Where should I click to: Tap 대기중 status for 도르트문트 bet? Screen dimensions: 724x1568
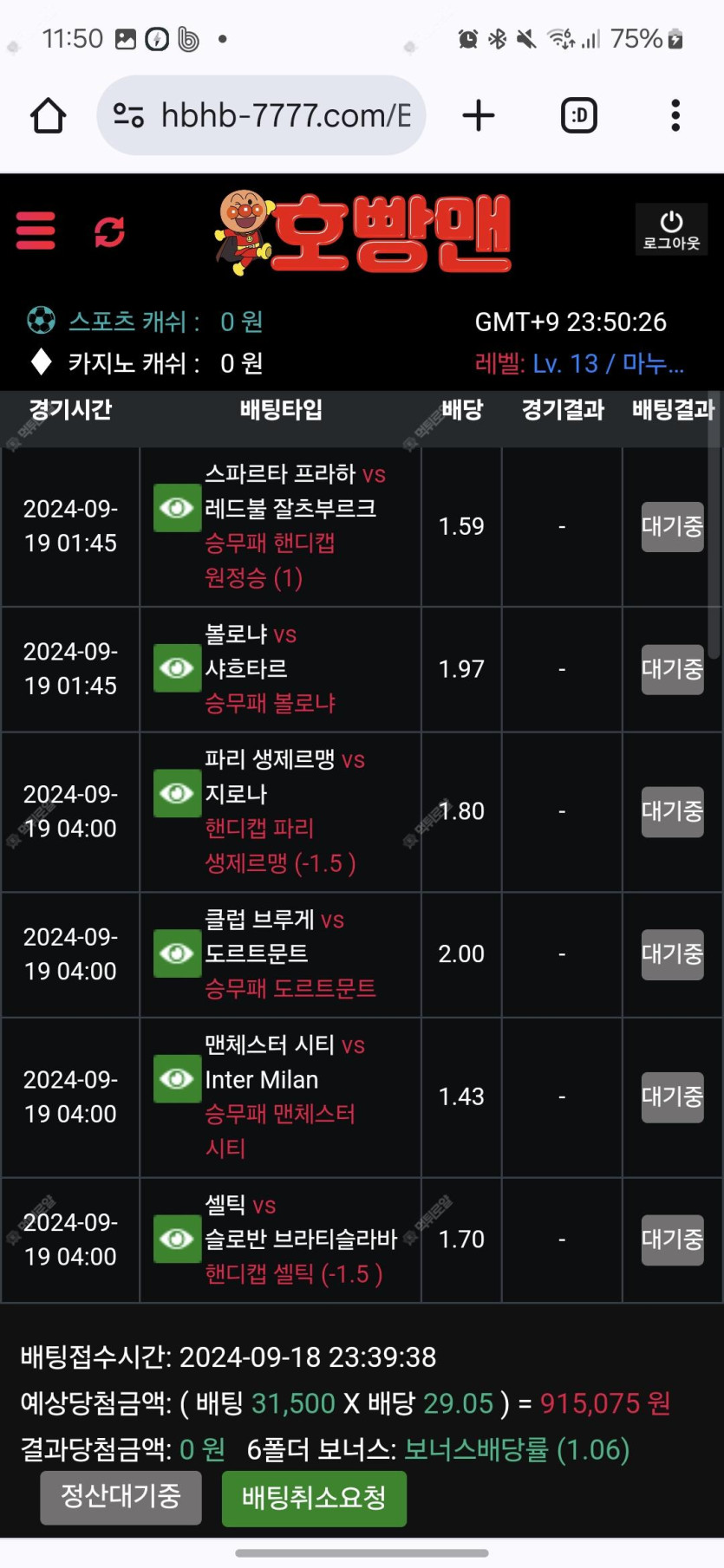pos(673,954)
